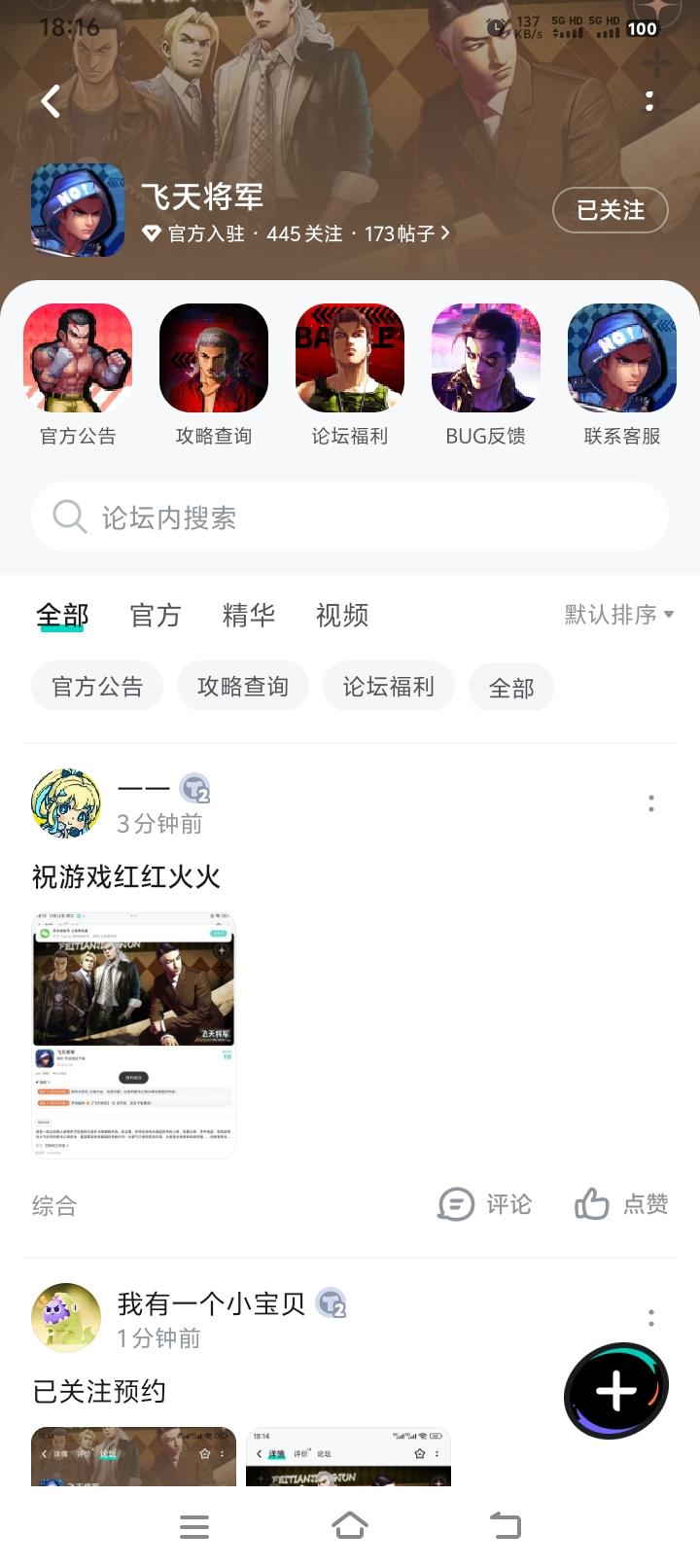Image resolution: width=700 pixels, height=1568 pixels.
Task: Click the comment icon on 祝游戏红红火火 post
Action: pos(484,1205)
